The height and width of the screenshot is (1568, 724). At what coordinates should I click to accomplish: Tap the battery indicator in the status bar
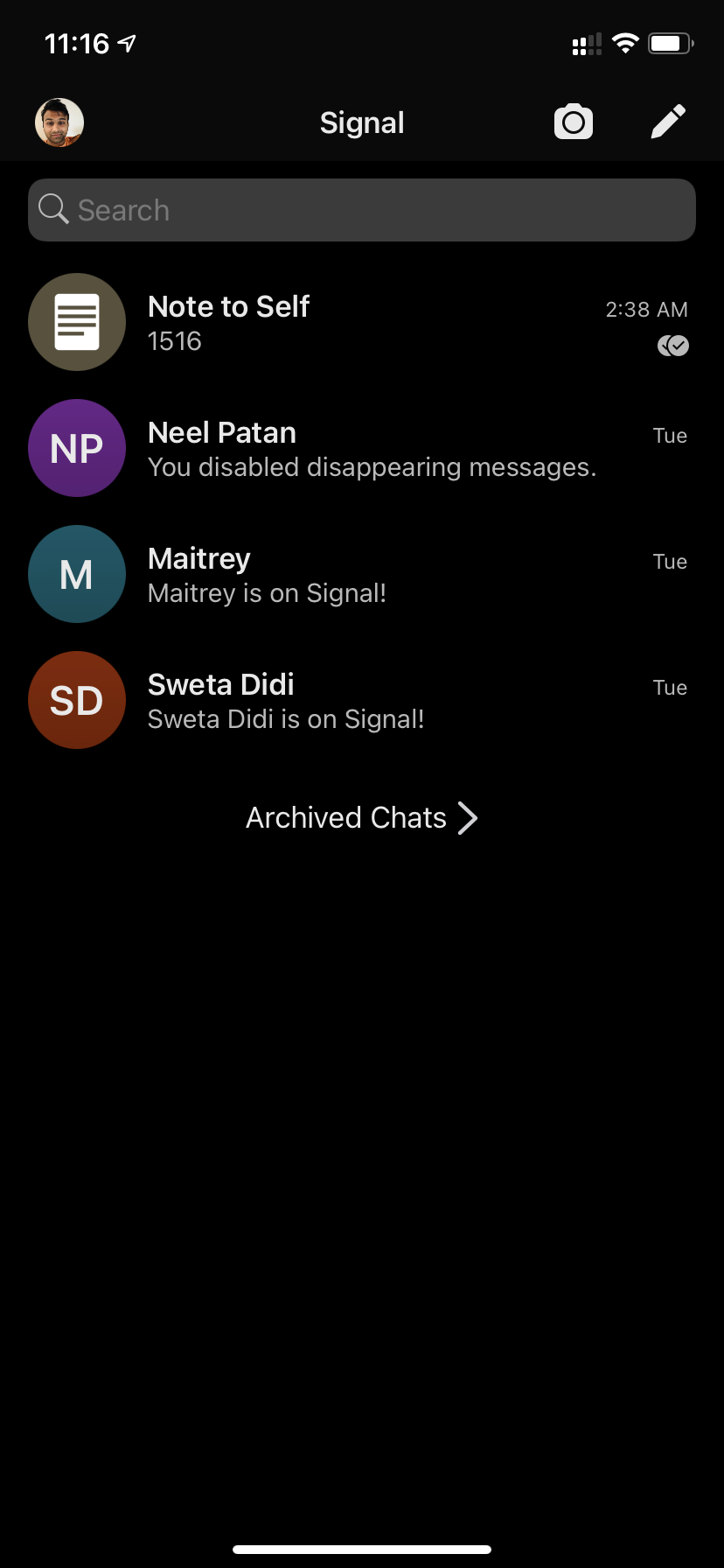point(669,42)
